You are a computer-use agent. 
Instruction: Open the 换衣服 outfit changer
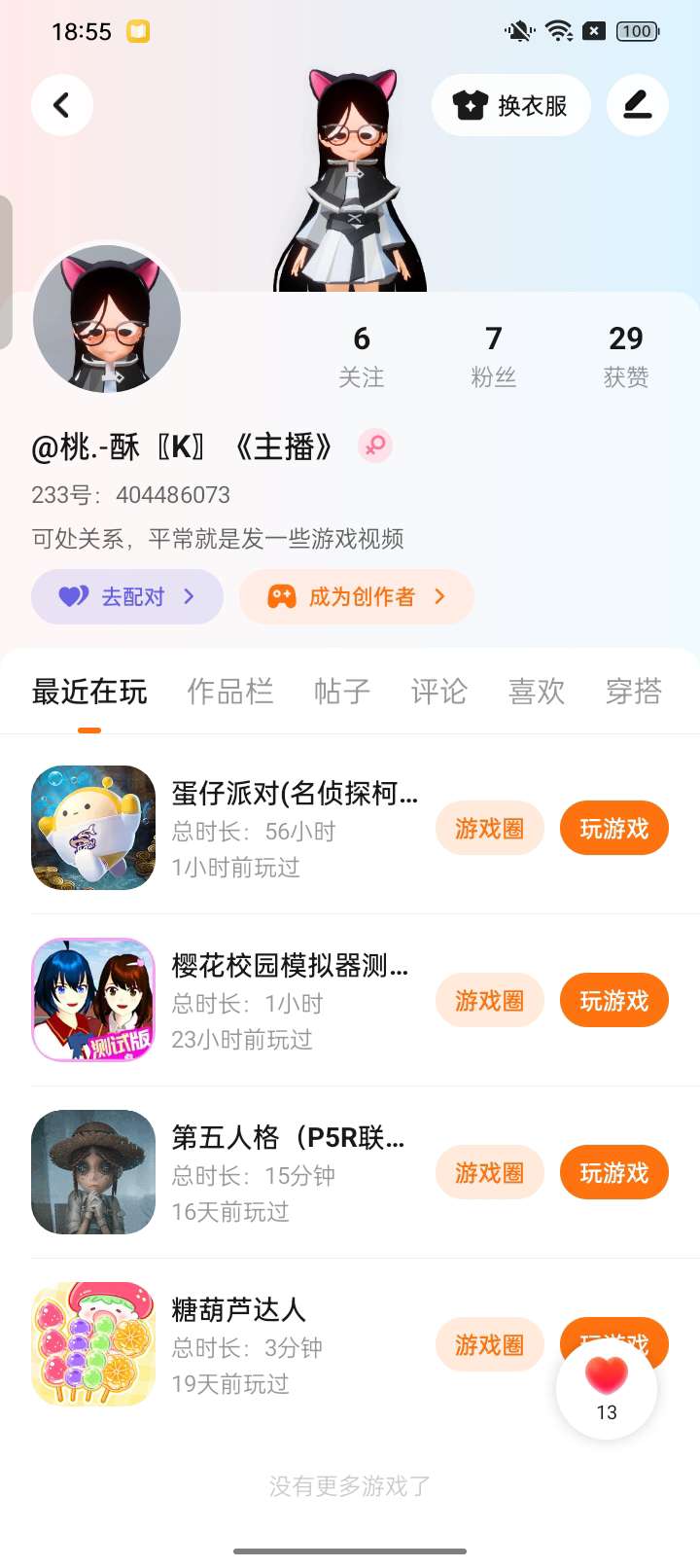point(511,105)
